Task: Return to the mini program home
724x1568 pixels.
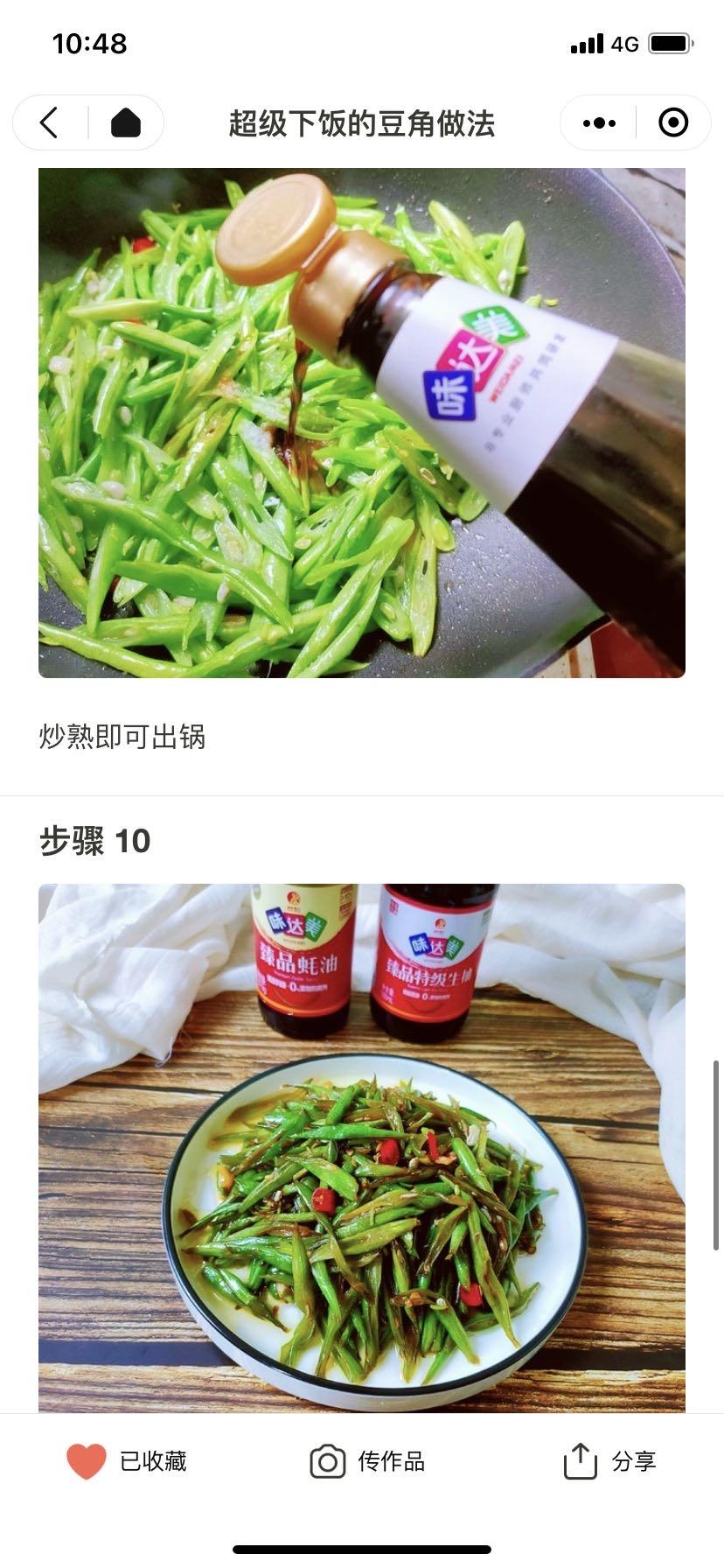Action: 126,122
